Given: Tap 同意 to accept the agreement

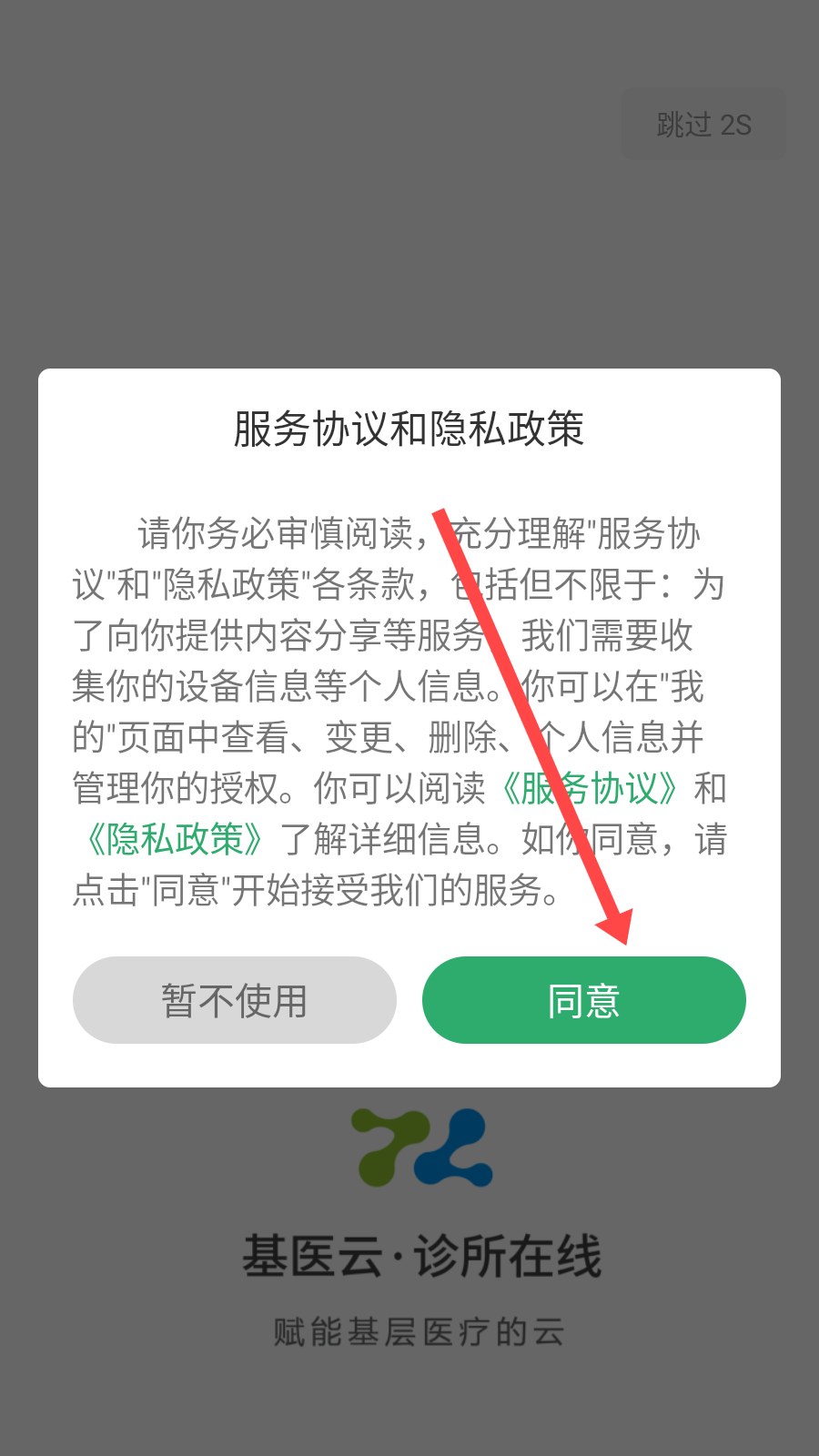Looking at the screenshot, I should click(583, 1000).
